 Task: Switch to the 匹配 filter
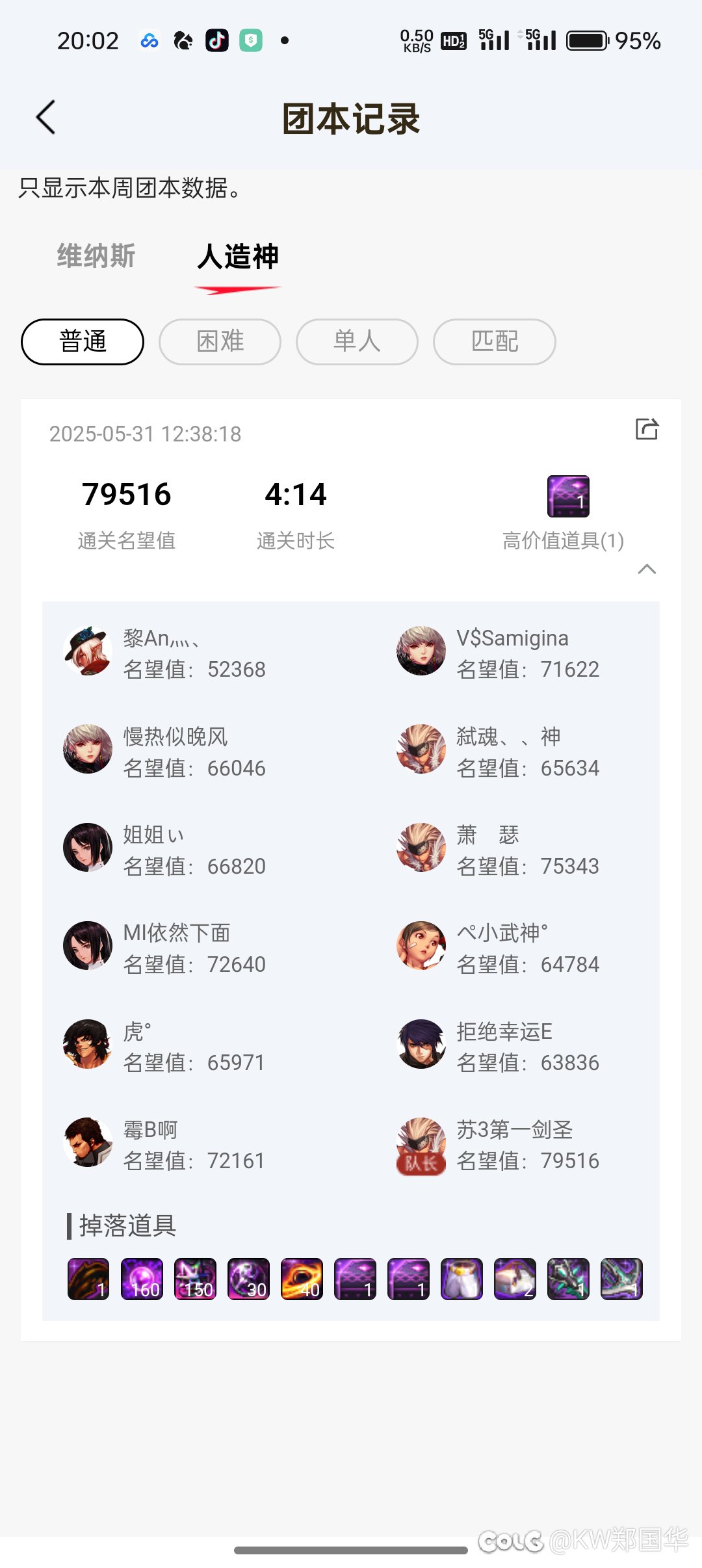[494, 342]
